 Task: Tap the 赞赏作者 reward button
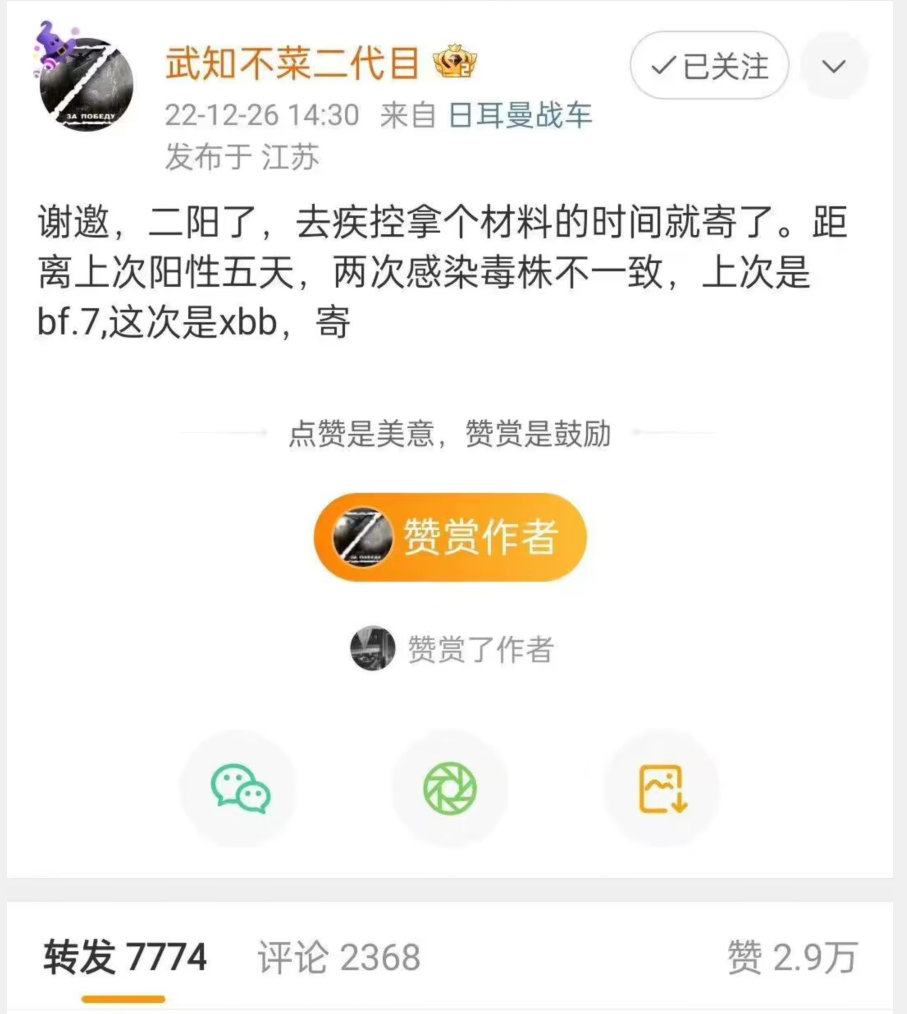coord(450,537)
